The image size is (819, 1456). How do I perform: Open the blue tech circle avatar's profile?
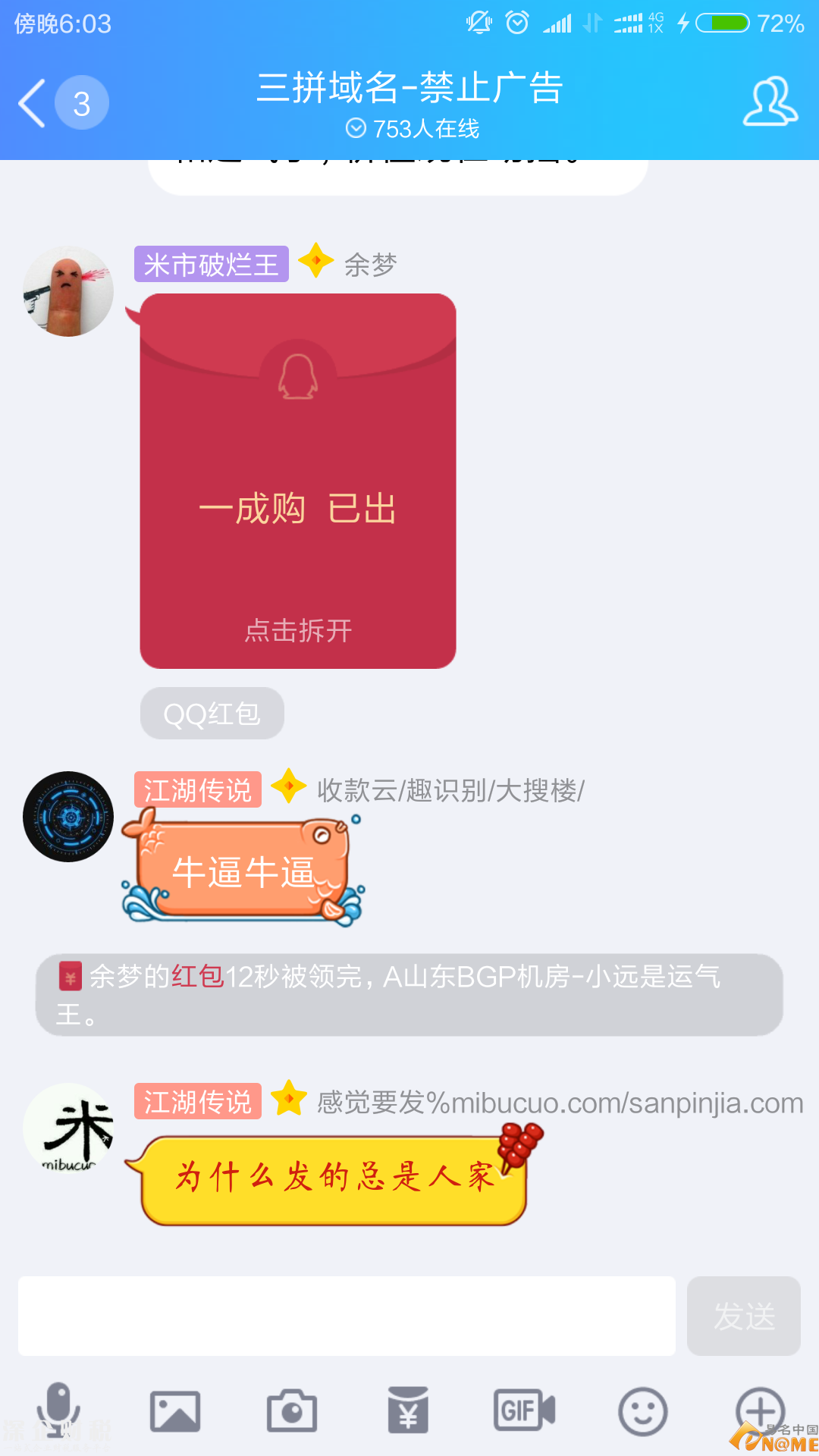[x=68, y=817]
